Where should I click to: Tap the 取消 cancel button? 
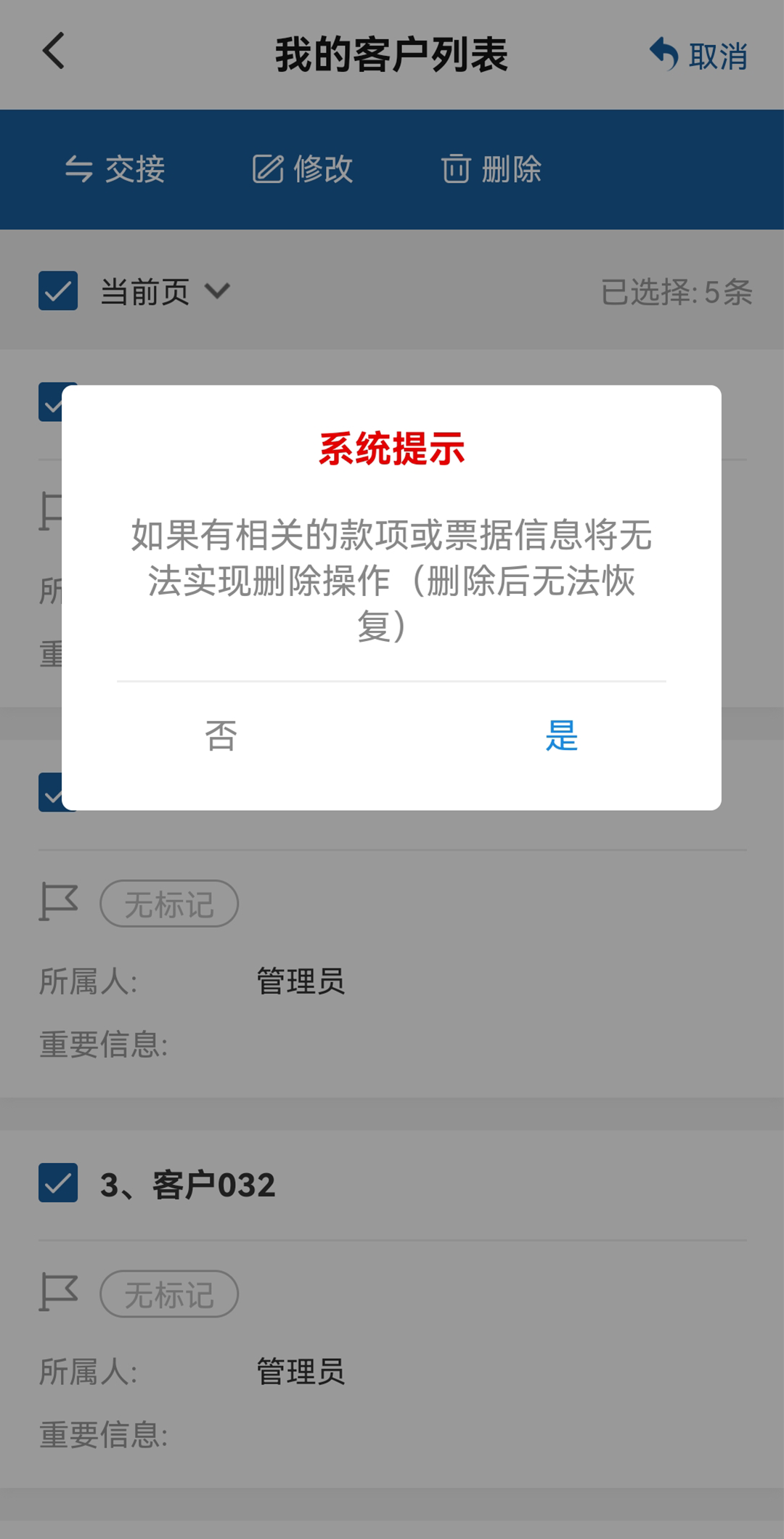[x=698, y=55]
